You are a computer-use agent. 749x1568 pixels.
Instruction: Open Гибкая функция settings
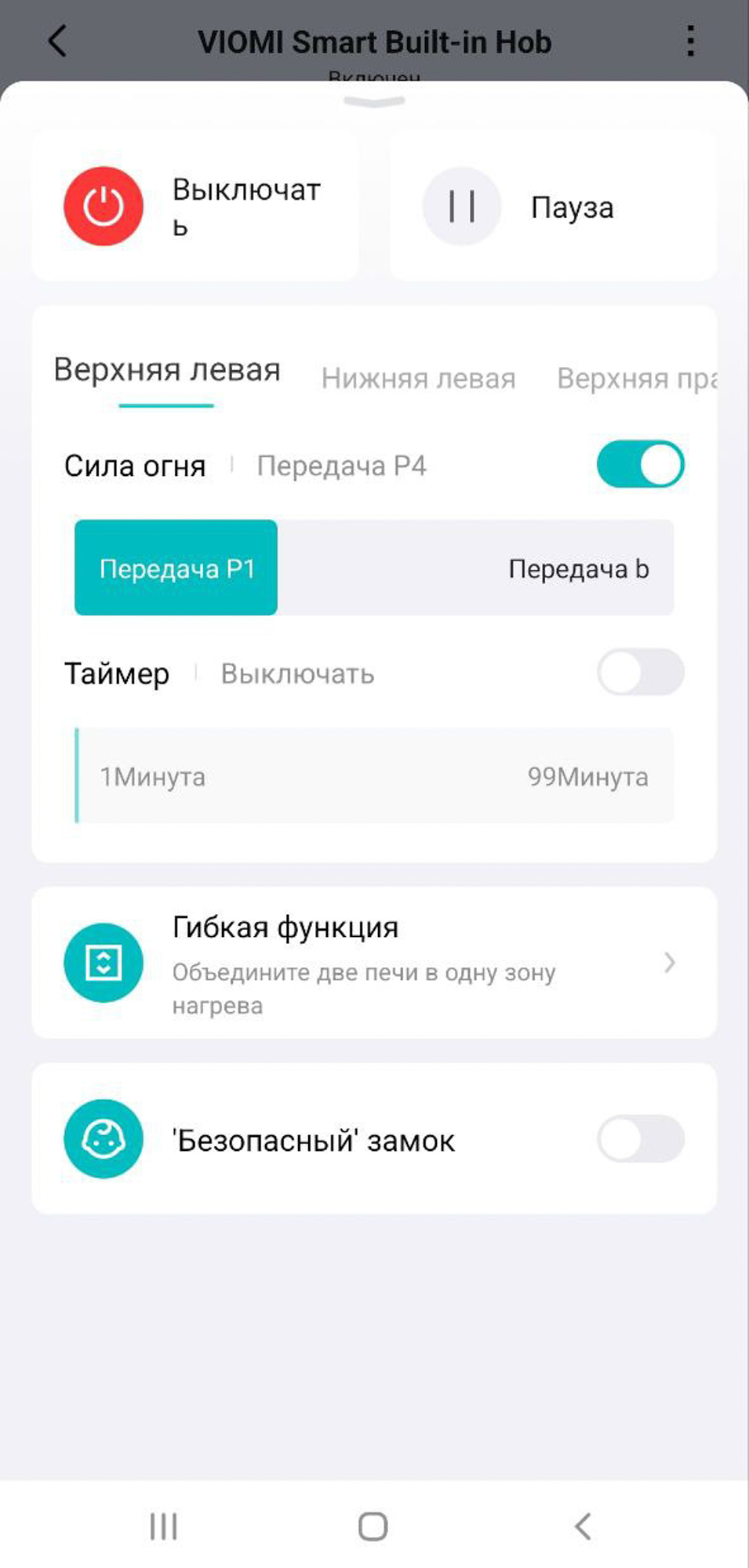click(373, 963)
